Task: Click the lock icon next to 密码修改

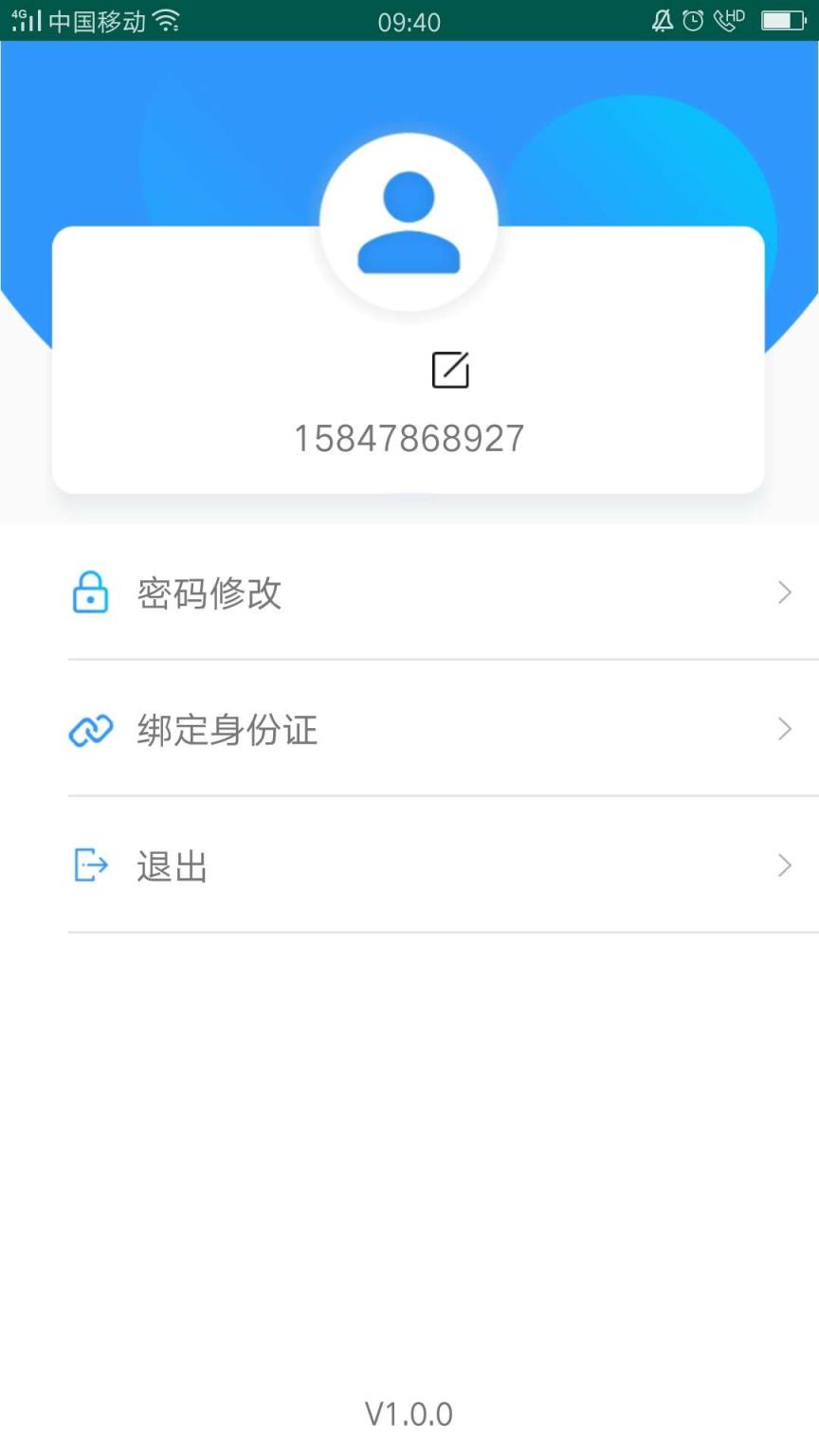Action: point(90,591)
